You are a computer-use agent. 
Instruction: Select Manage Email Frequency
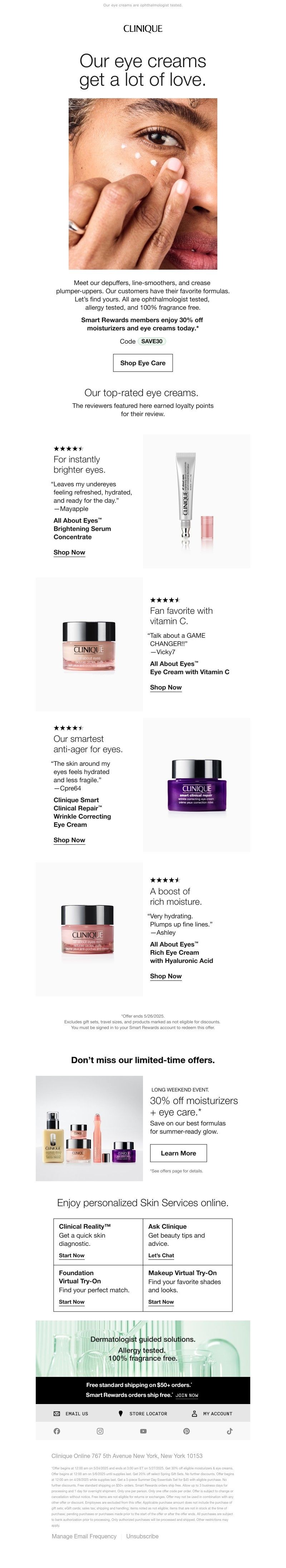click(x=84, y=1536)
